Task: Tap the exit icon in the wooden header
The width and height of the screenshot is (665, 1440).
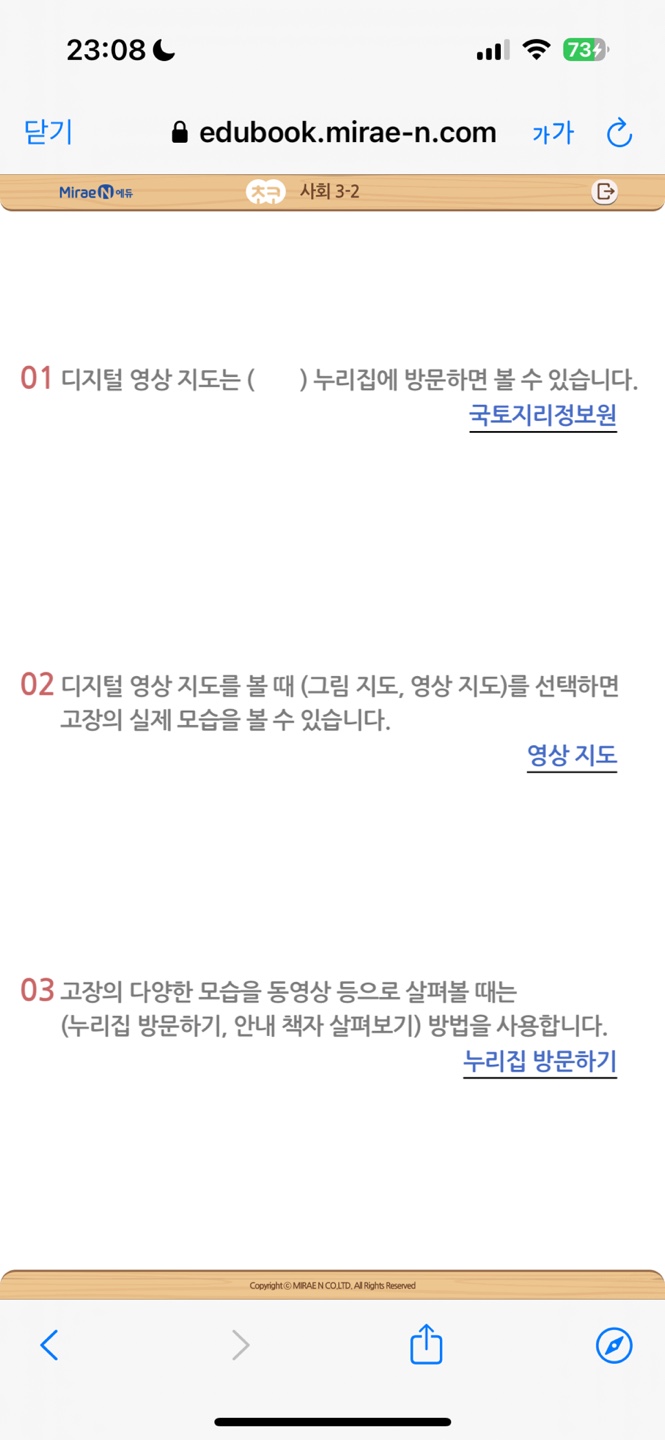Action: [604, 191]
